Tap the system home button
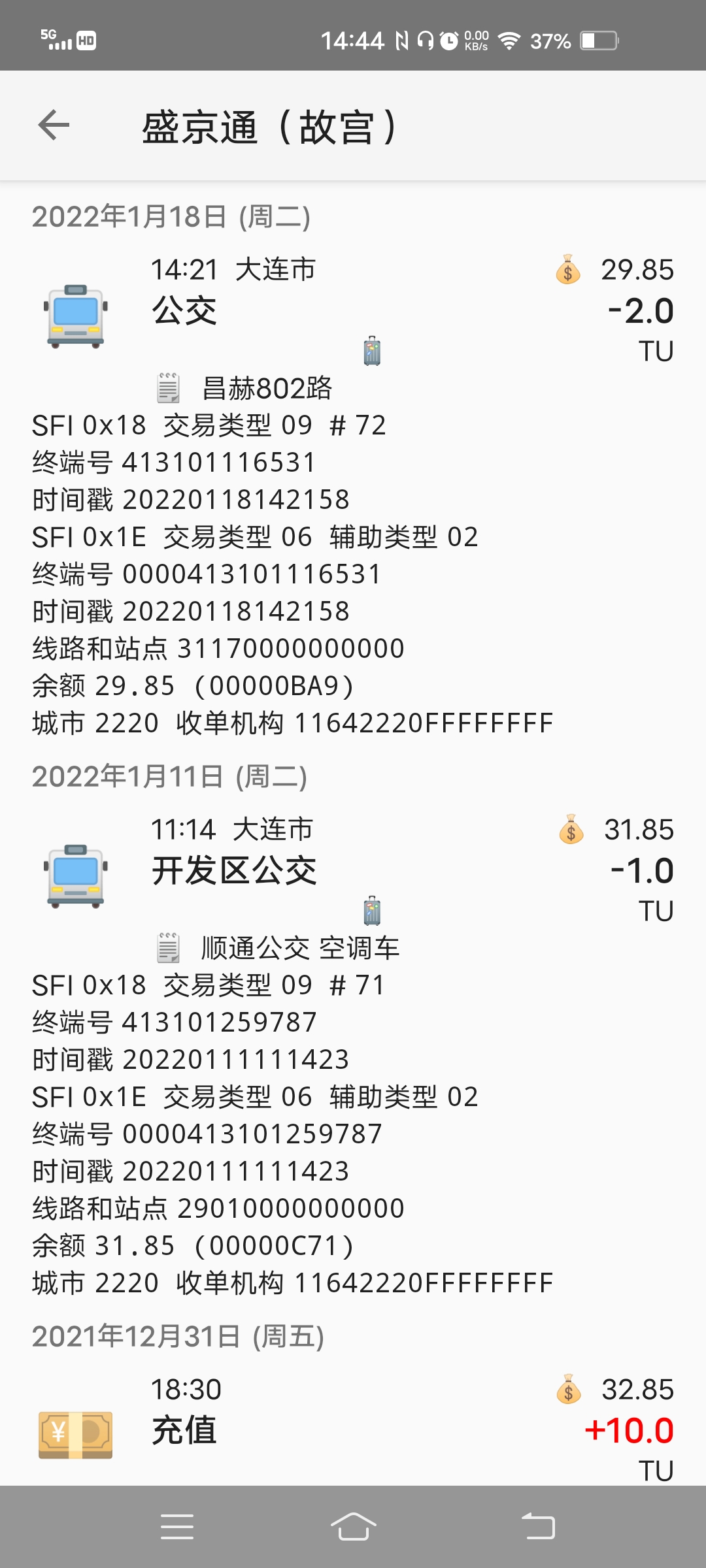 353,1527
